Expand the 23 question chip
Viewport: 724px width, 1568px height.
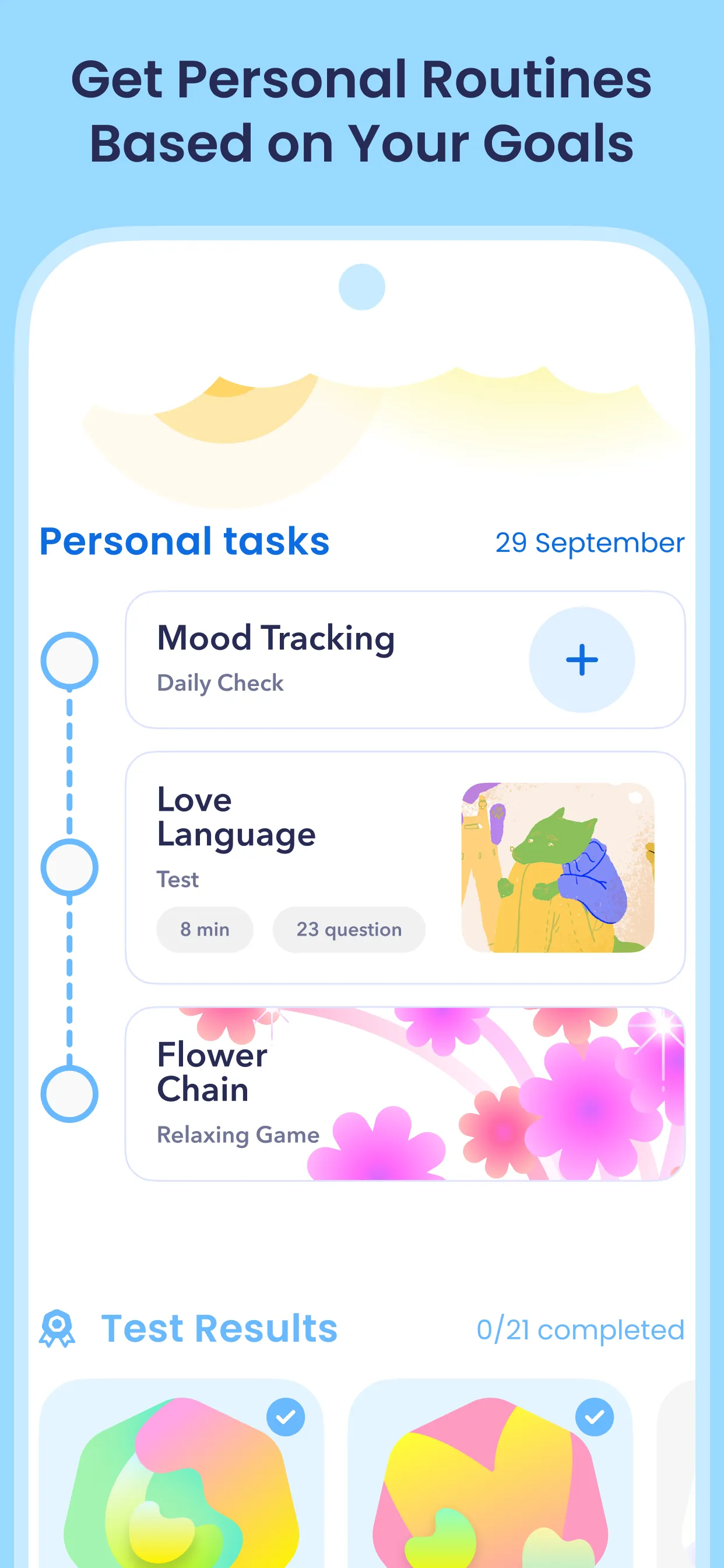[x=348, y=929]
